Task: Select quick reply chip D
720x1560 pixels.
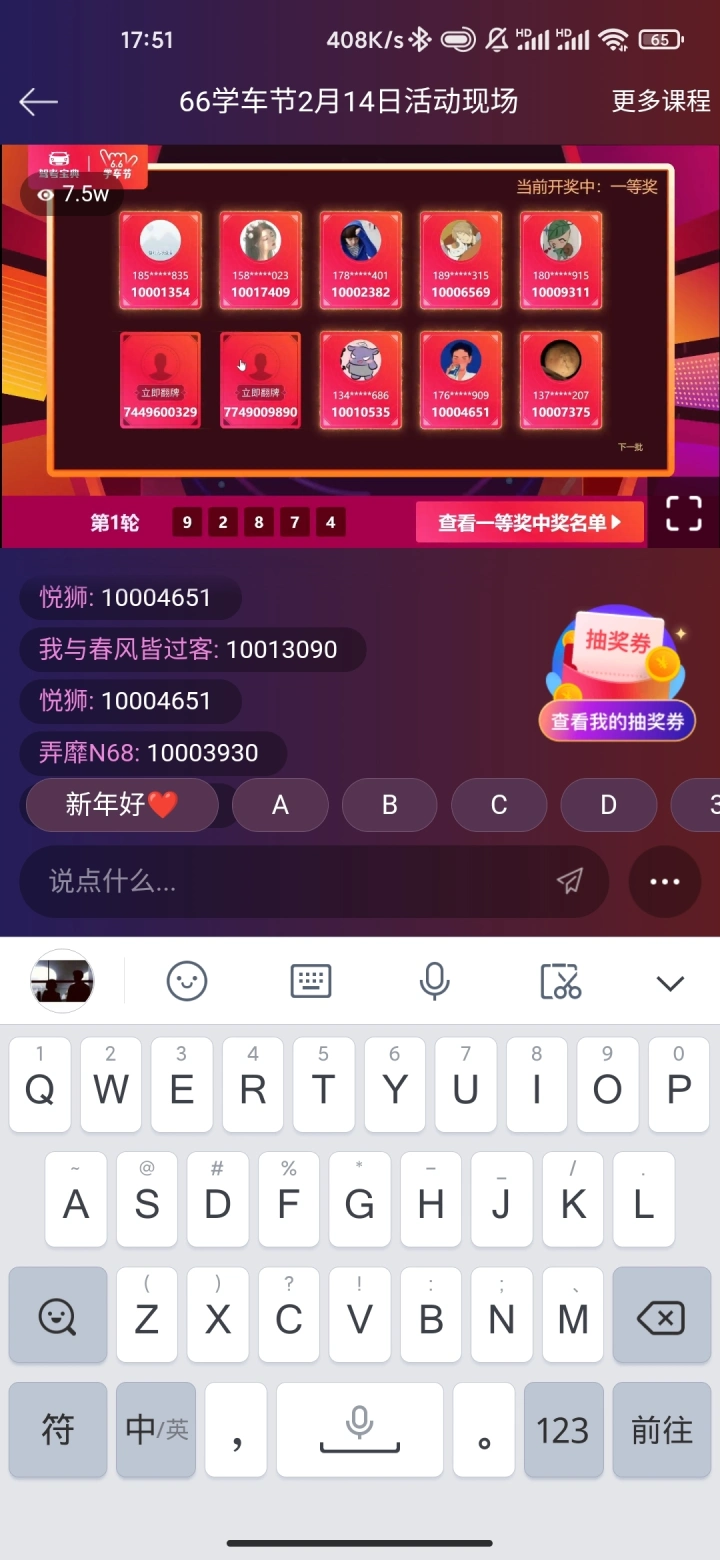Action: 608,805
